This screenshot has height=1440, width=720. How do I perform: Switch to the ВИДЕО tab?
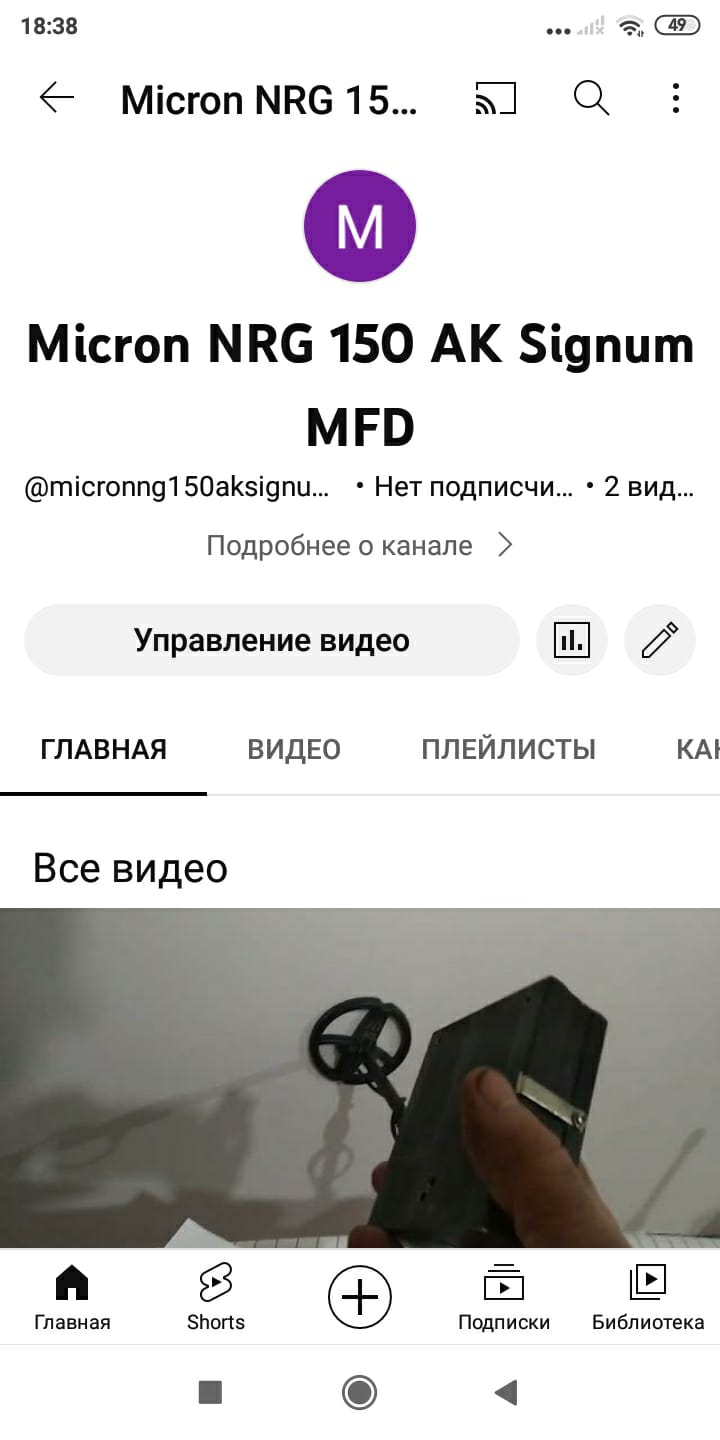(294, 749)
